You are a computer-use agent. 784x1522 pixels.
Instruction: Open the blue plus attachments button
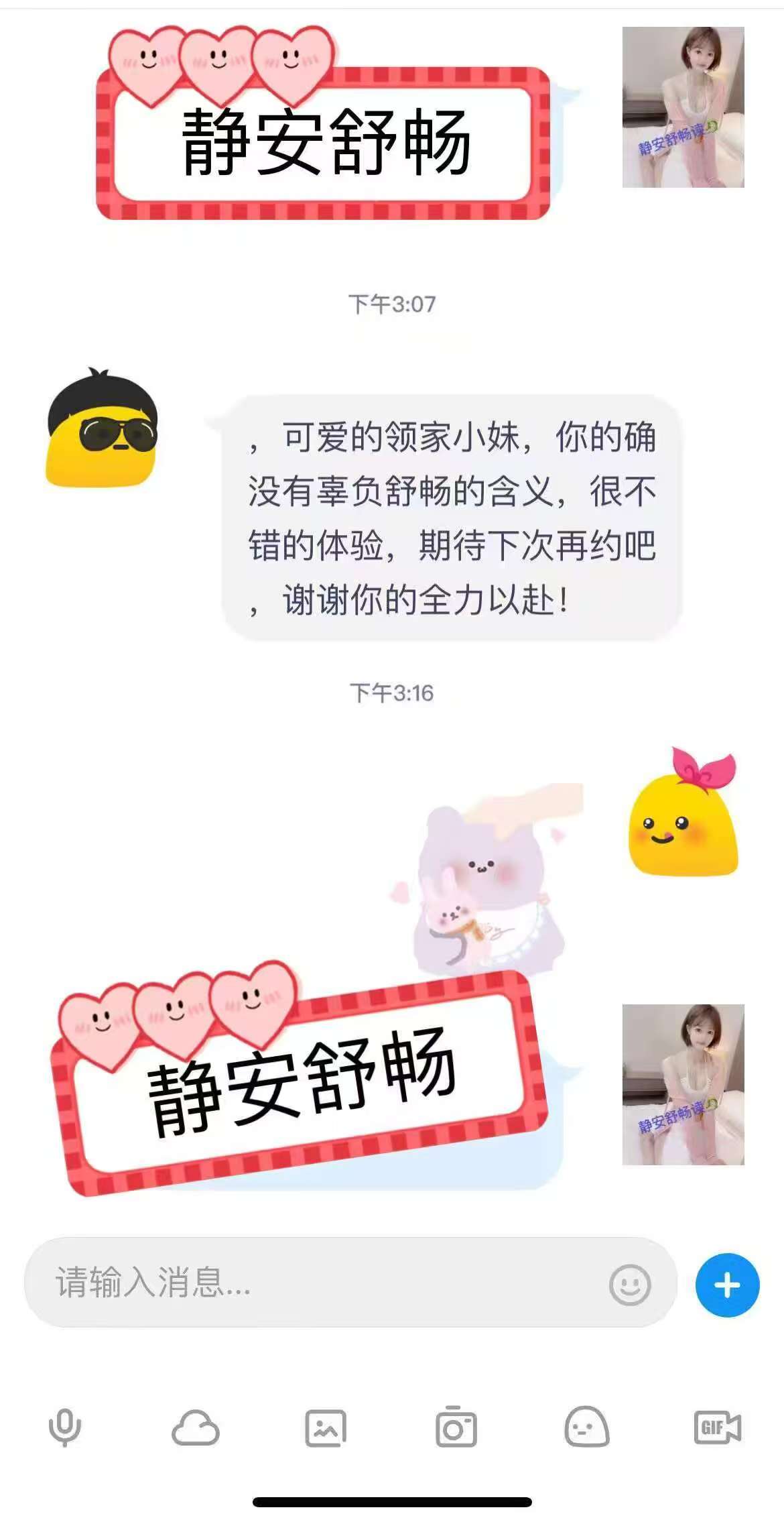[x=727, y=1285]
